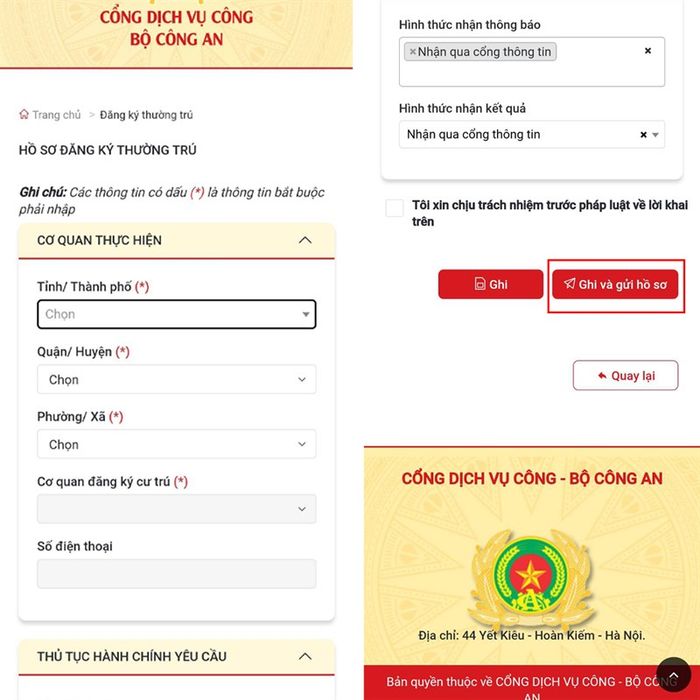Go back with Quay lại
This screenshot has width=700, height=700.
click(x=625, y=375)
